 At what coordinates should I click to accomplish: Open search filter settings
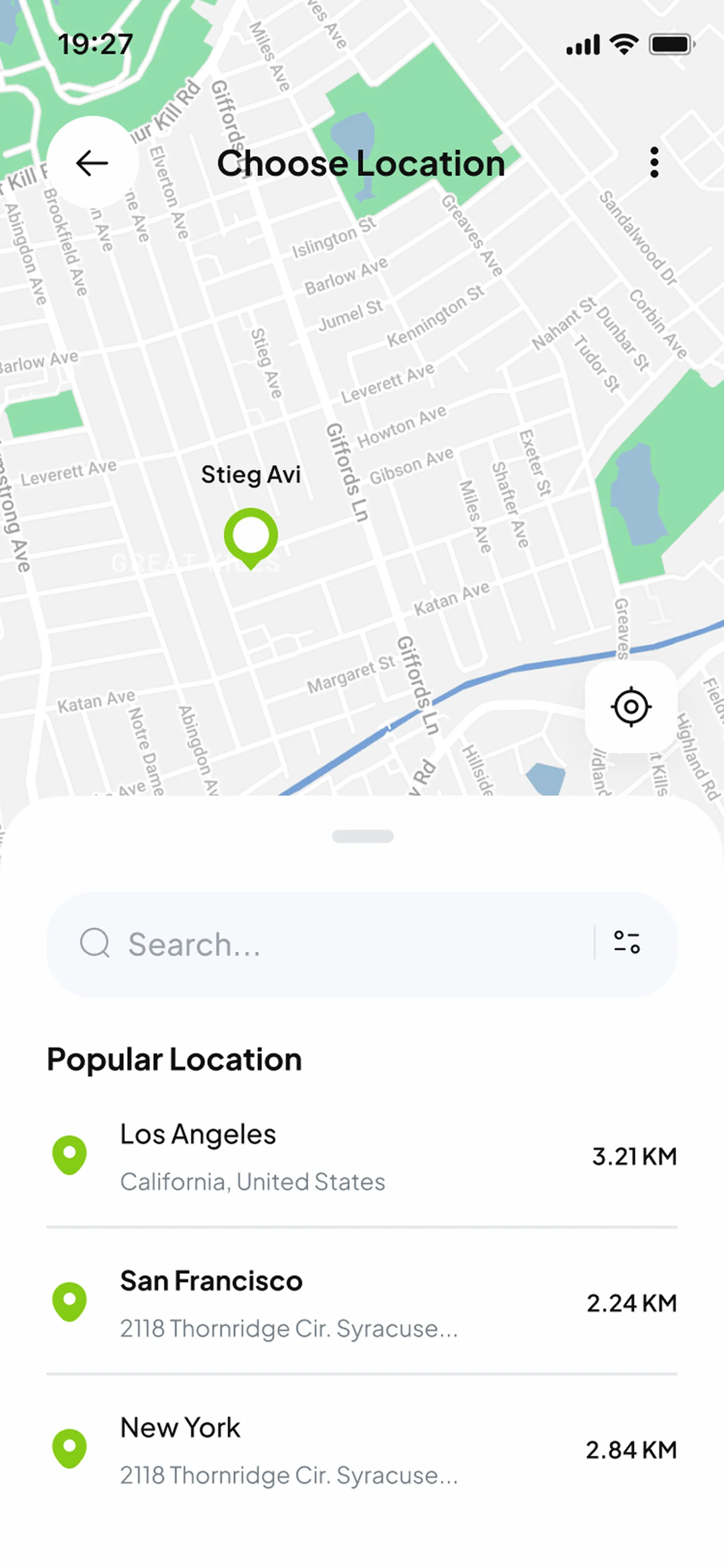click(627, 942)
